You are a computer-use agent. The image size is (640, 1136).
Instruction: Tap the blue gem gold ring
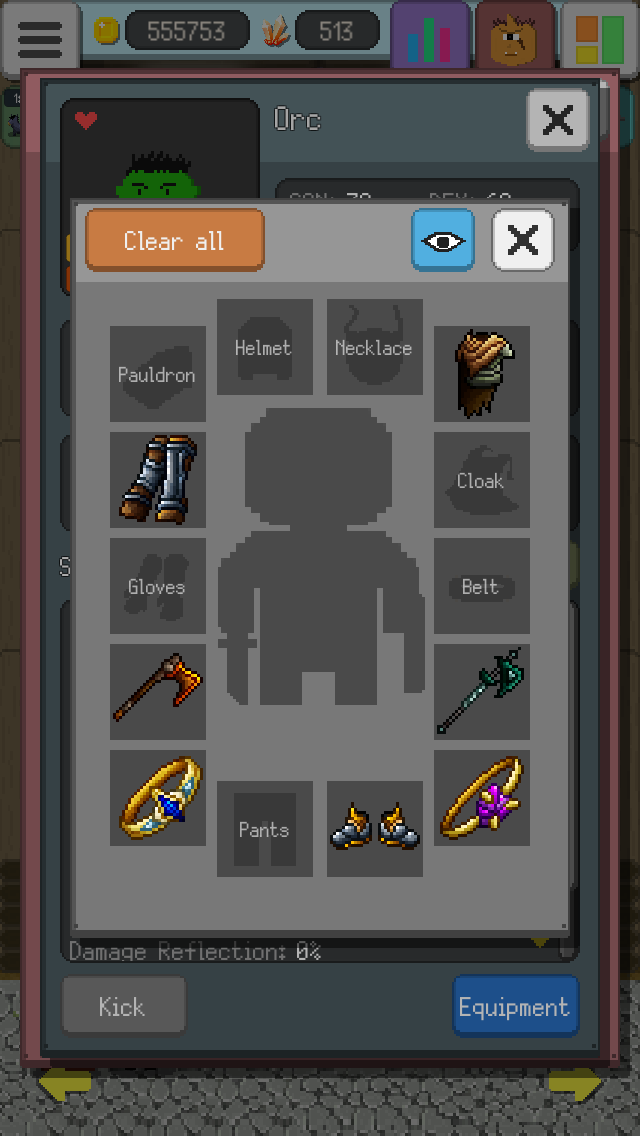pyautogui.click(x=157, y=798)
